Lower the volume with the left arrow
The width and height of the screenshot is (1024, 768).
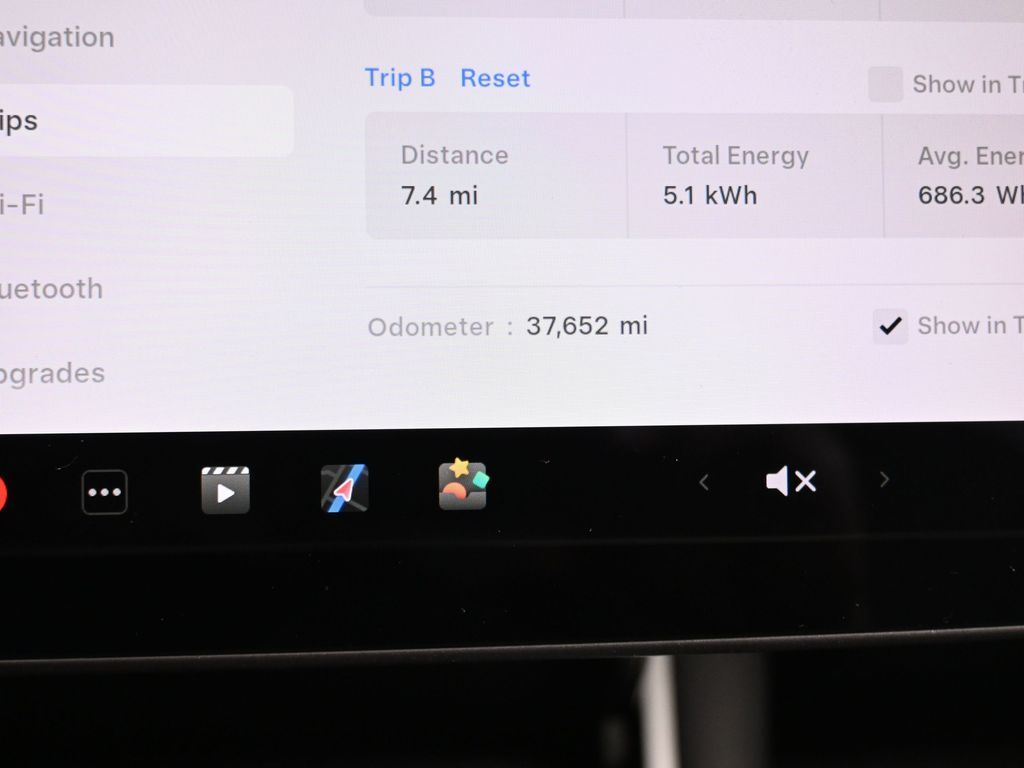pos(704,483)
